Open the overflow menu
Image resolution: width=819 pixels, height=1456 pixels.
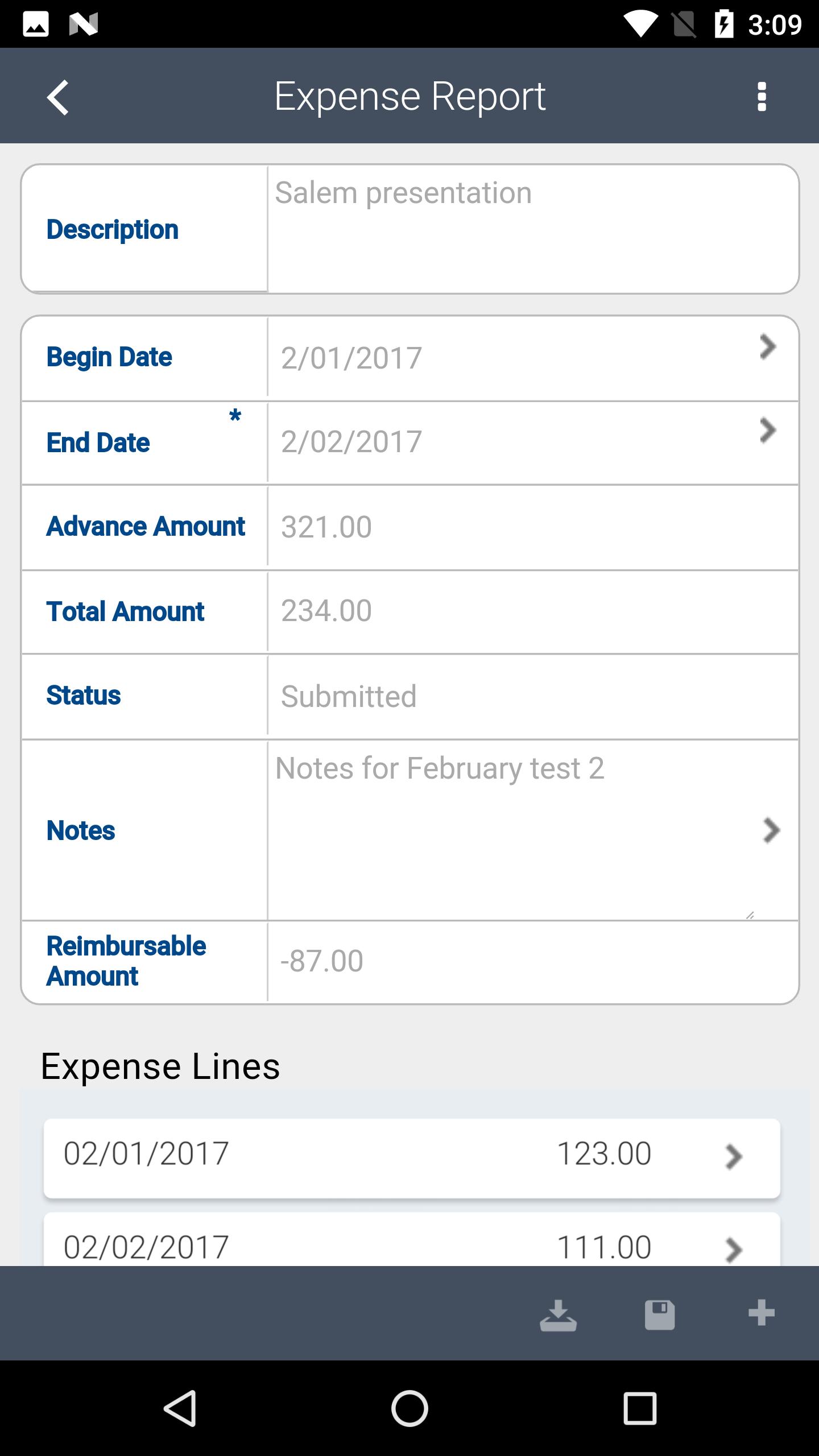pos(762,97)
